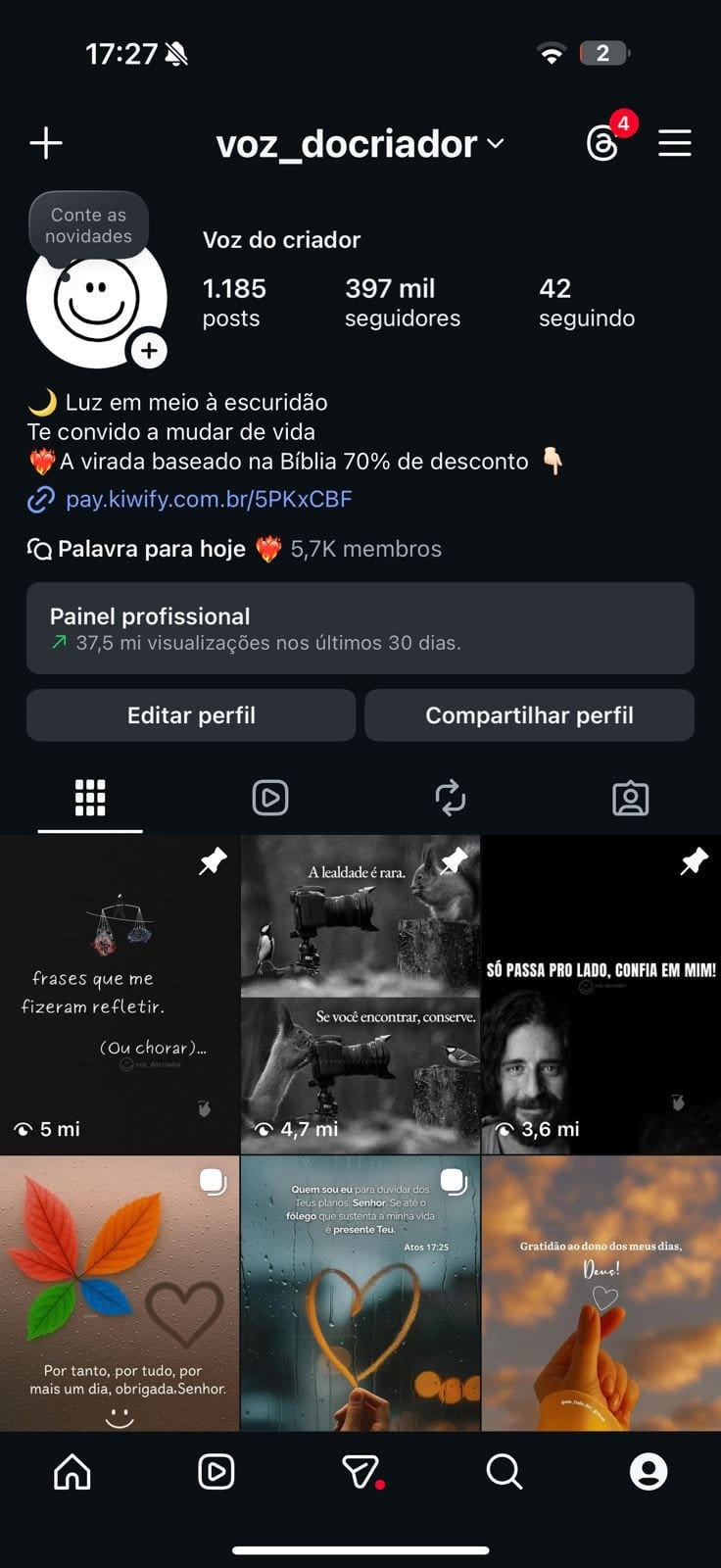Open the Painel profissional dashboard
The height and width of the screenshot is (1568, 721).
(360, 628)
